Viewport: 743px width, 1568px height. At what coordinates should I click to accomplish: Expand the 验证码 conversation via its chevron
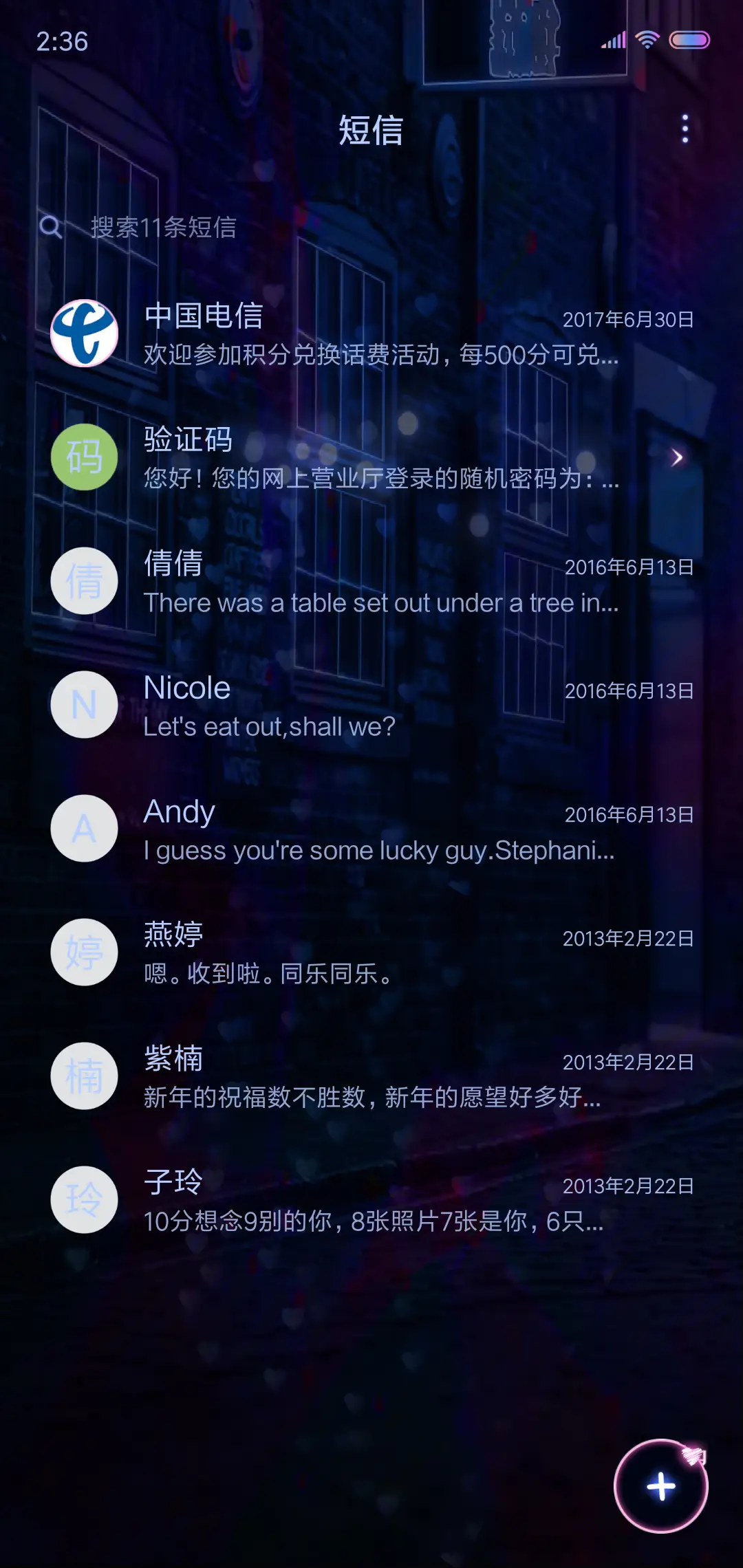tap(677, 457)
